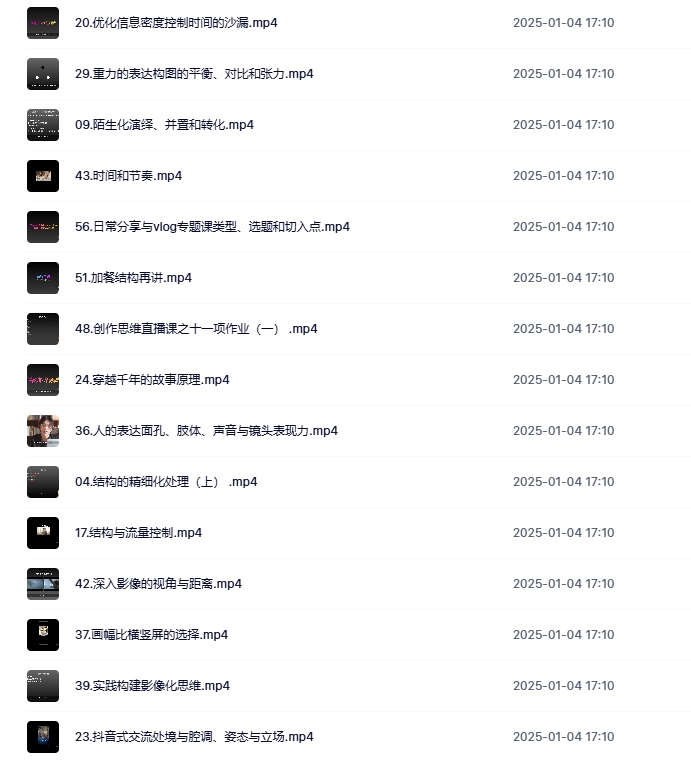Select 37.画幅比横竖屏的选择.mp4
The image size is (691, 761).
pyautogui.click(x=151, y=635)
